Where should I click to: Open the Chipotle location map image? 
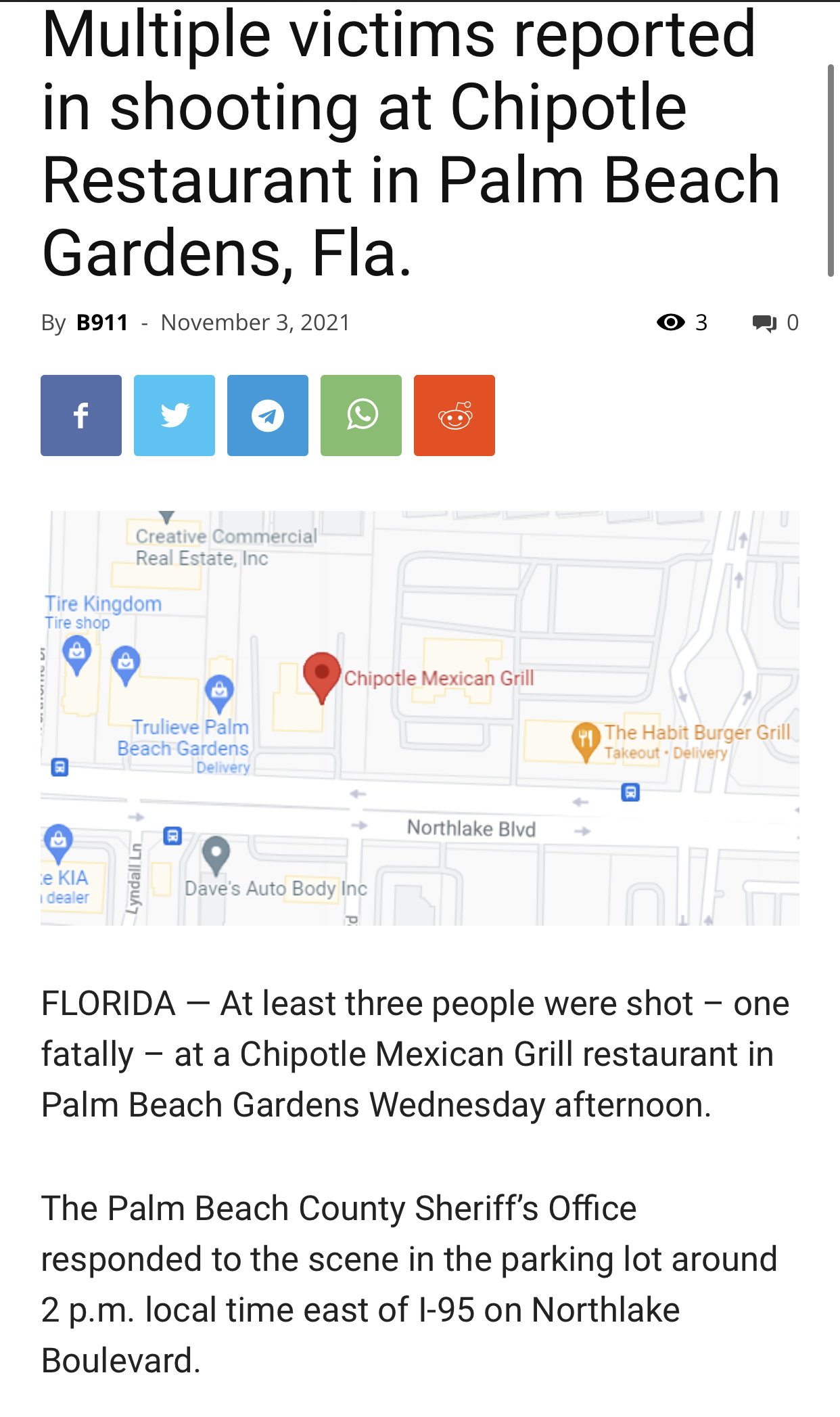pyautogui.click(x=420, y=718)
